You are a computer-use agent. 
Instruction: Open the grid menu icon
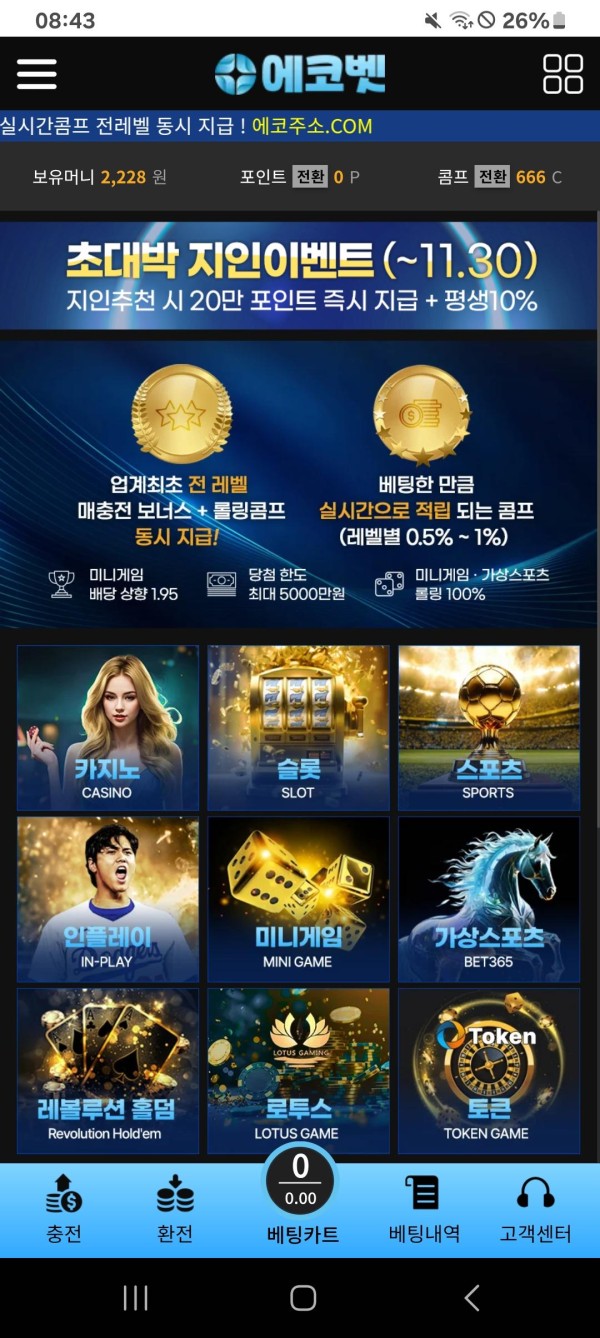(x=562, y=74)
